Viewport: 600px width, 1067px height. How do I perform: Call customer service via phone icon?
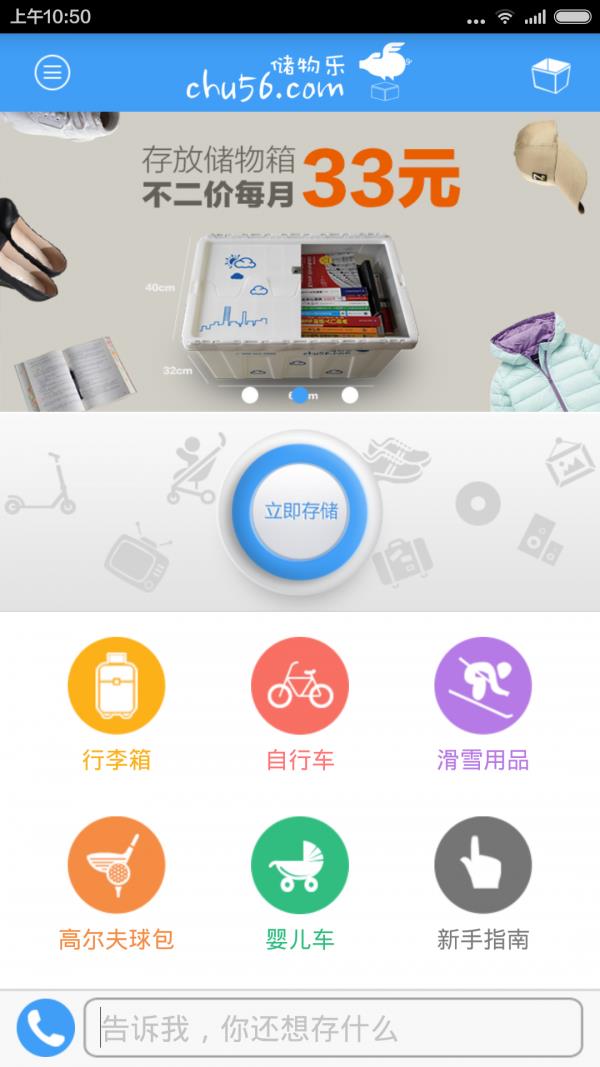pos(46,1027)
